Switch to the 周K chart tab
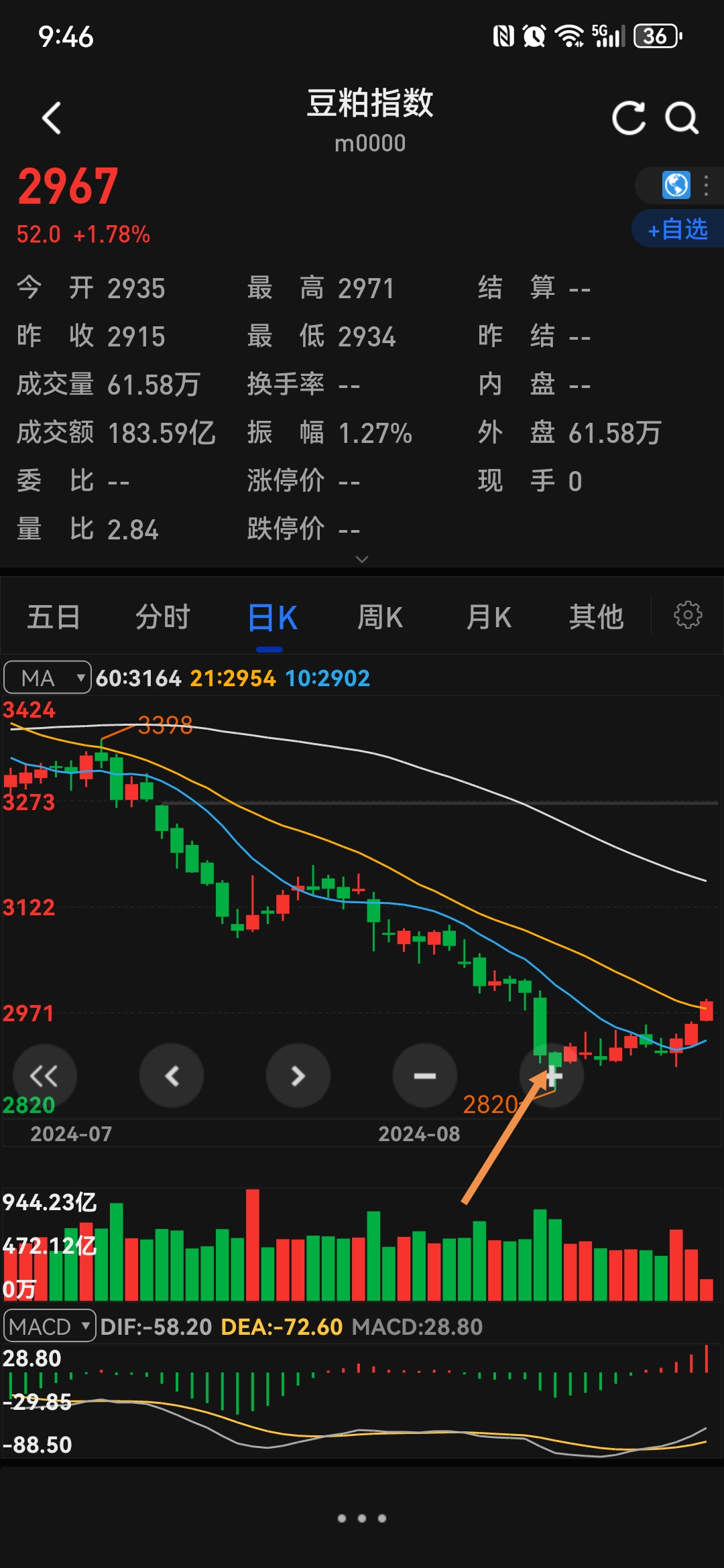This screenshot has height=1568, width=724. (380, 617)
